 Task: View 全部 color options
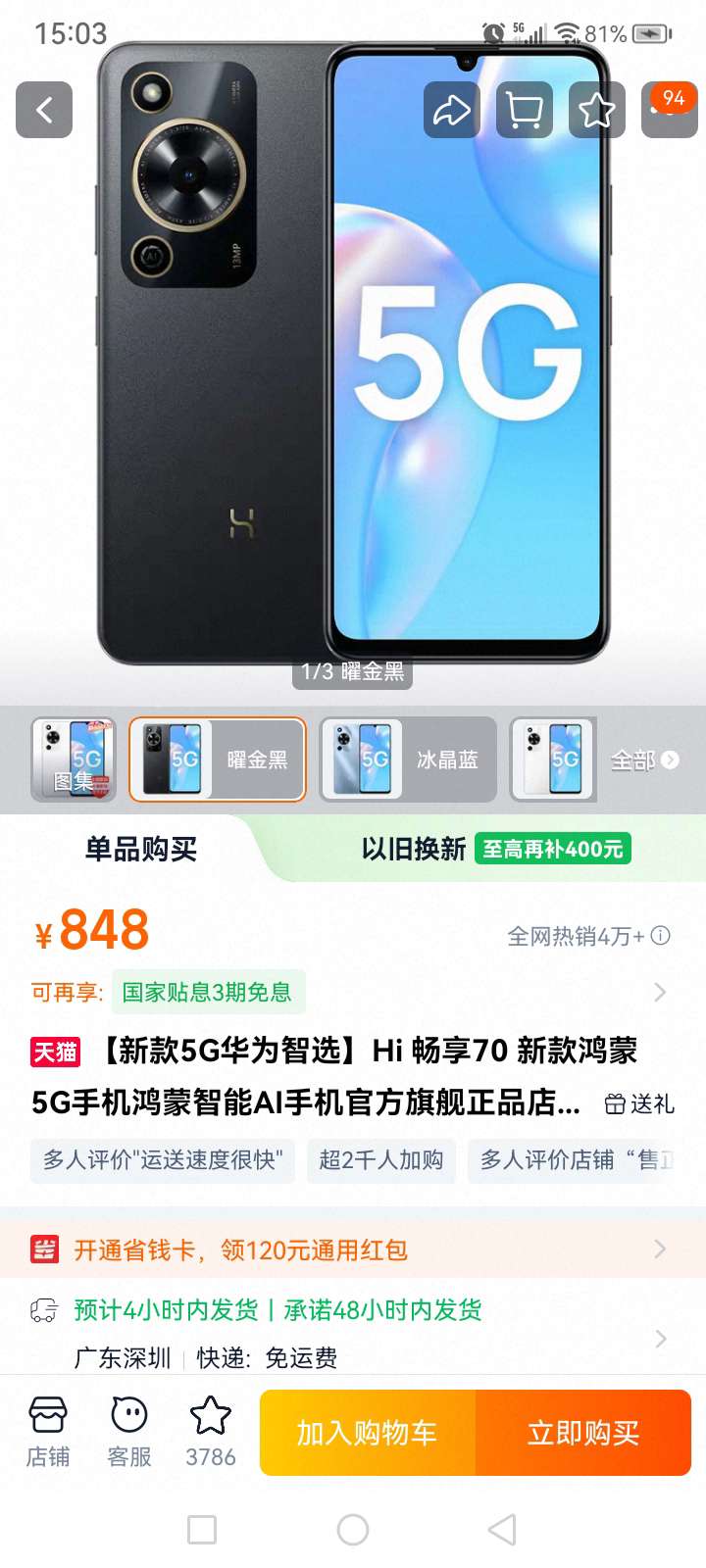coord(643,759)
